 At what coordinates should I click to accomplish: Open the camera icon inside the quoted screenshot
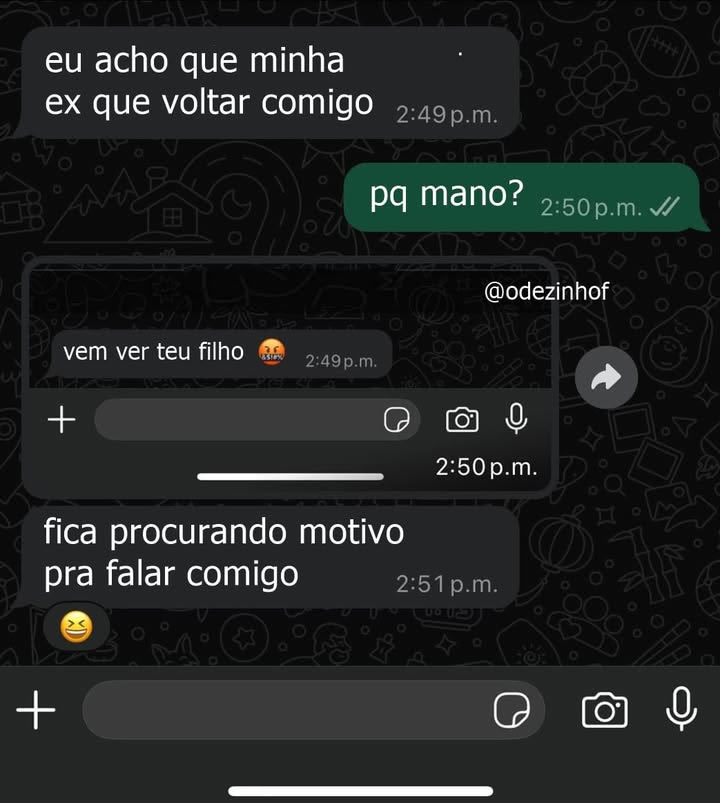tap(462, 420)
